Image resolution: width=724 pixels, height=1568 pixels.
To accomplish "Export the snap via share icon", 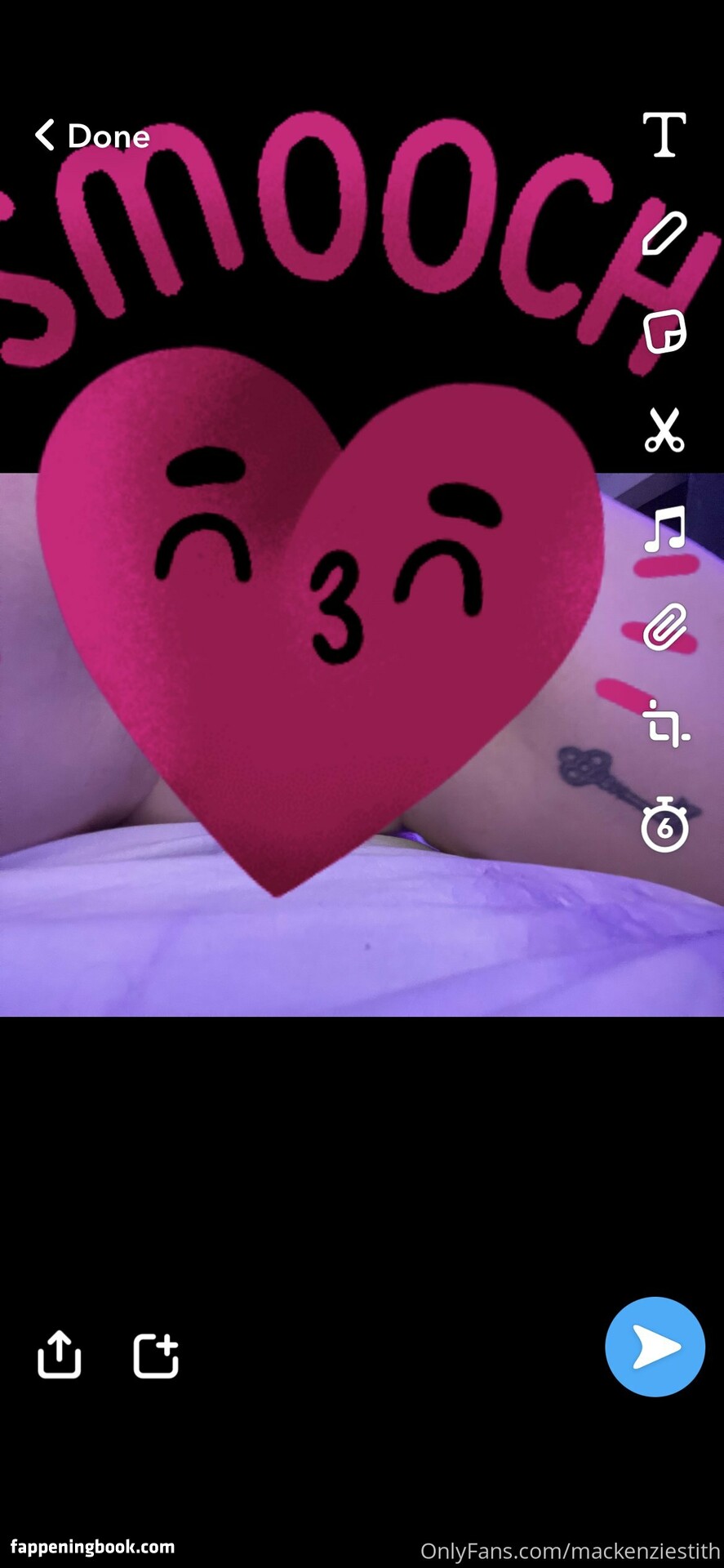I will point(60,1355).
